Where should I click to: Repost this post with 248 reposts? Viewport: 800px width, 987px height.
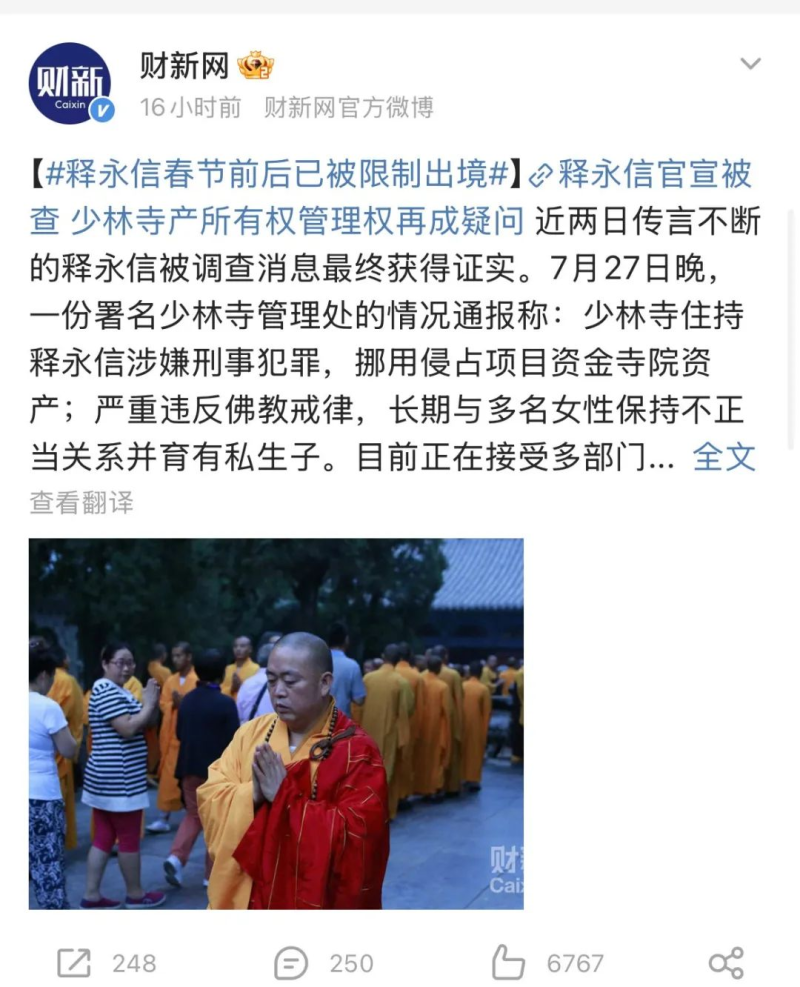click(x=106, y=963)
